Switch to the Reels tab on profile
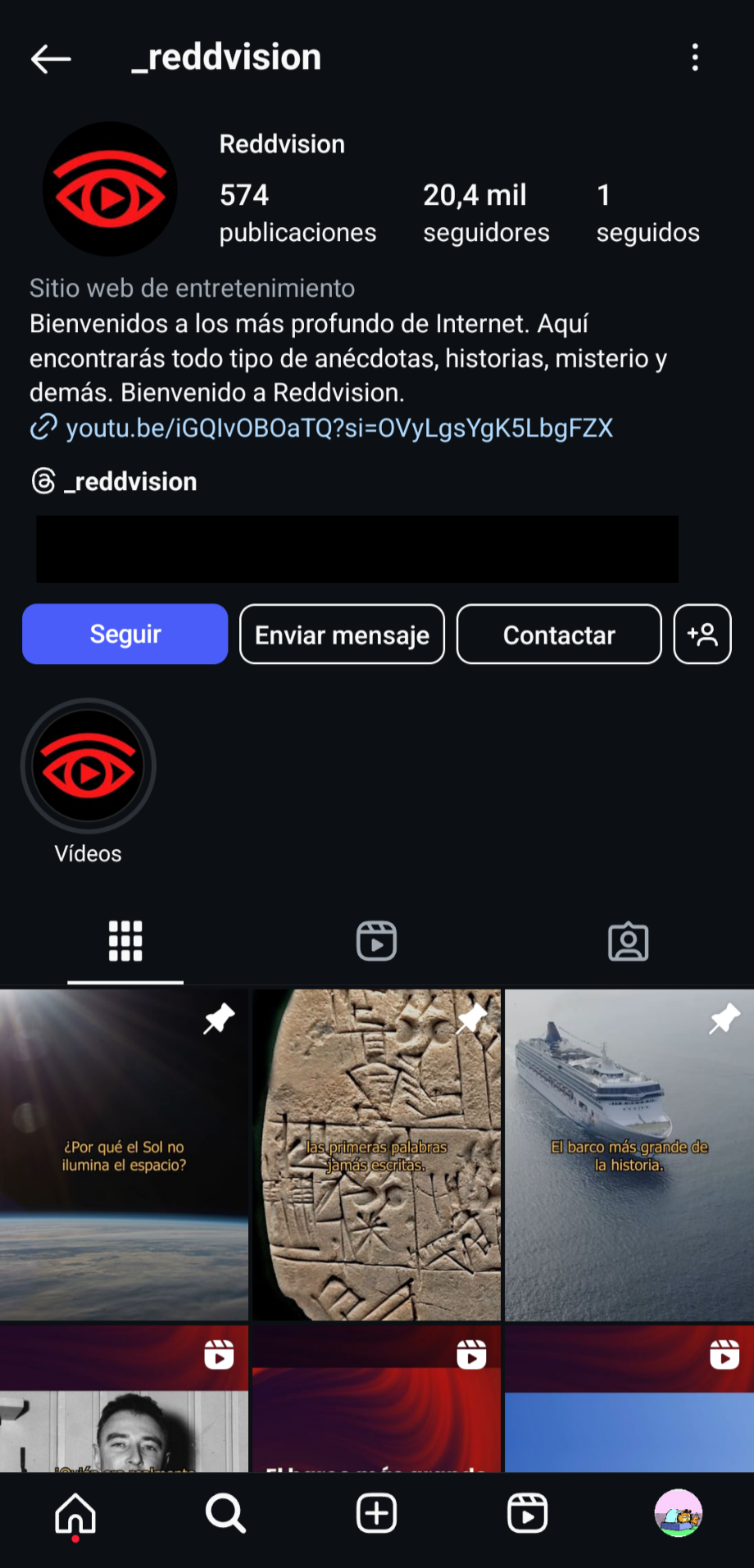Viewport: 754px width, 1568px height. [376, 941]
